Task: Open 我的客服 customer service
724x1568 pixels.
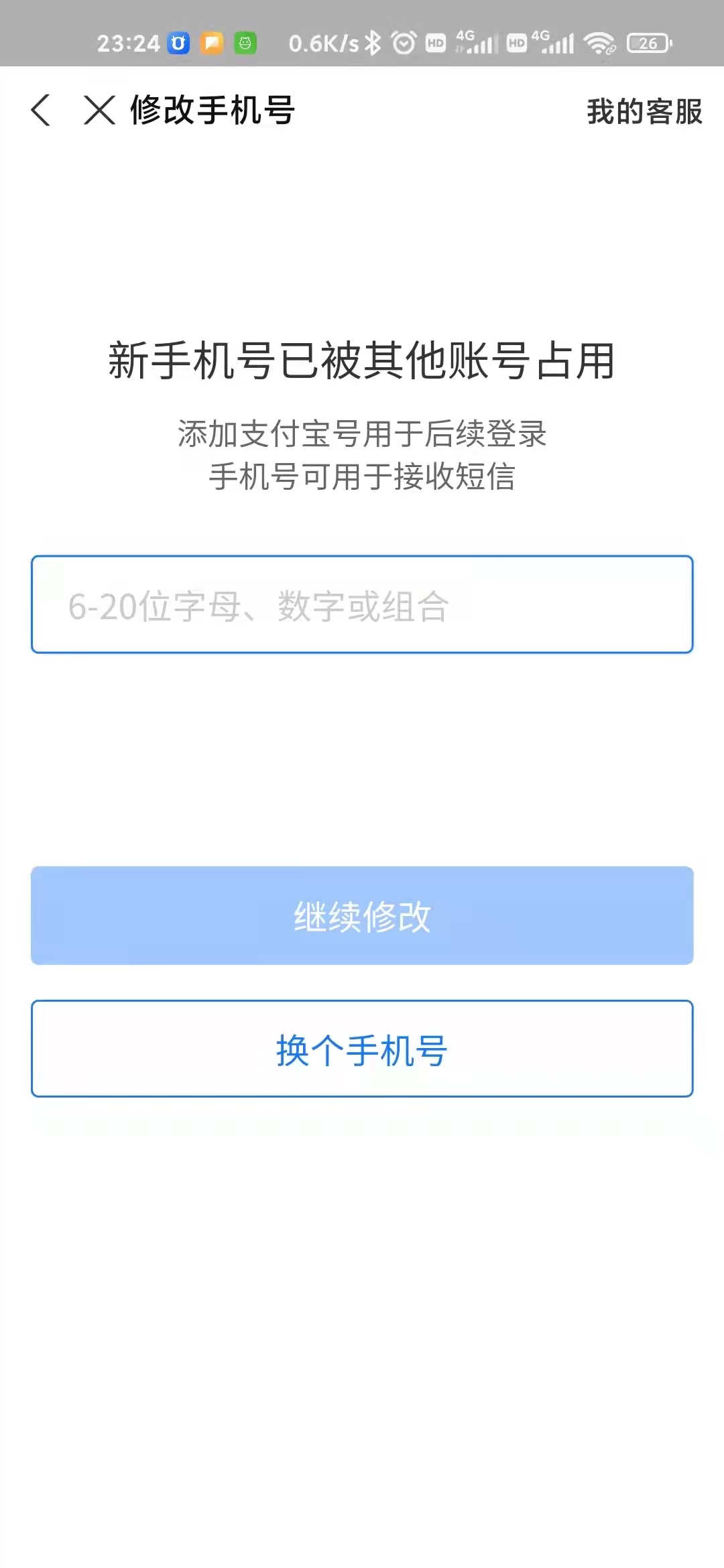Action: 644,111
